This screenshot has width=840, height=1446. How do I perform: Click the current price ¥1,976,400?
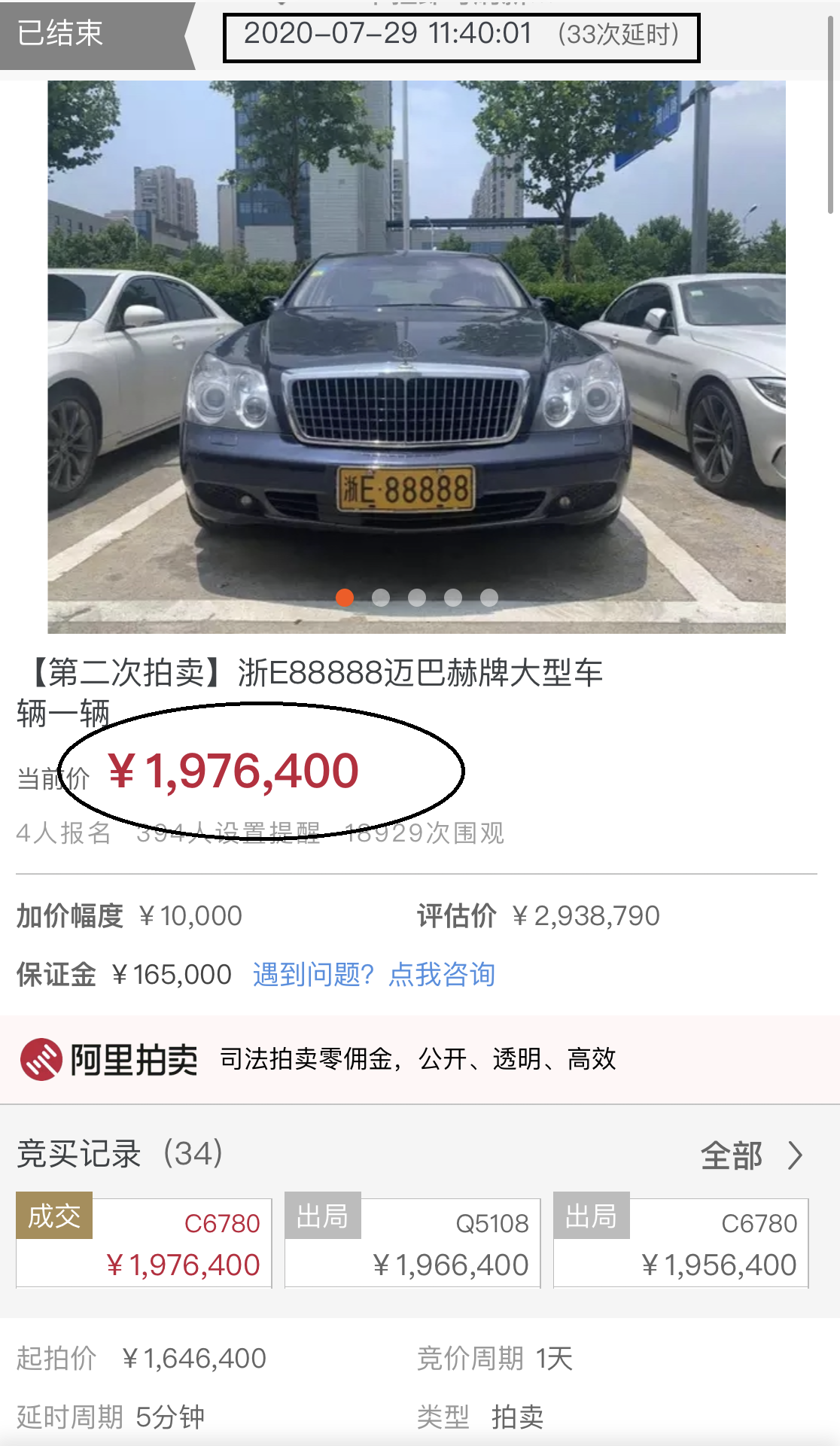click(x=233, y=769)
